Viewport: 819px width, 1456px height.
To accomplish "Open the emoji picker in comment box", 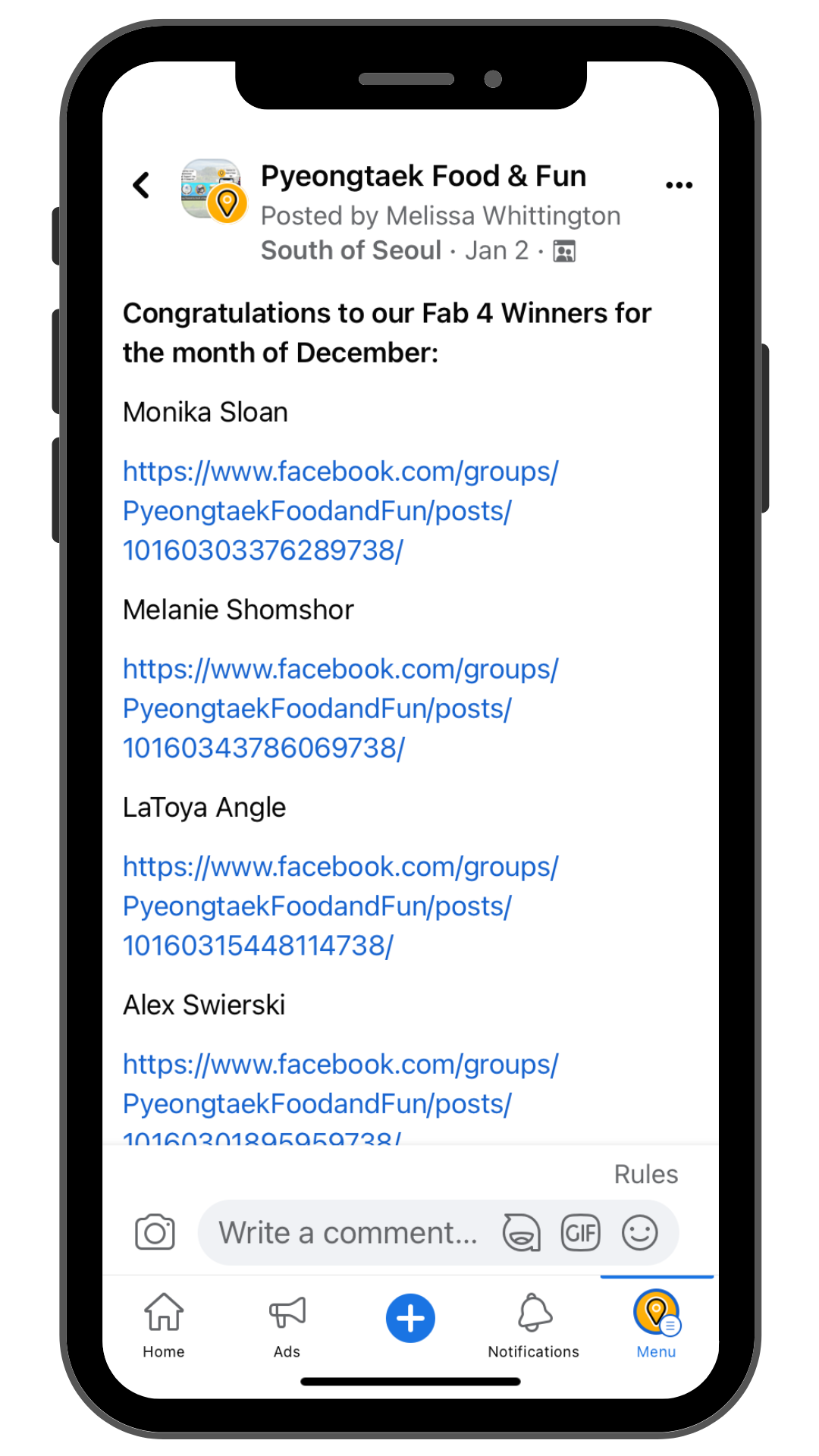I will tap(639, 1232).
